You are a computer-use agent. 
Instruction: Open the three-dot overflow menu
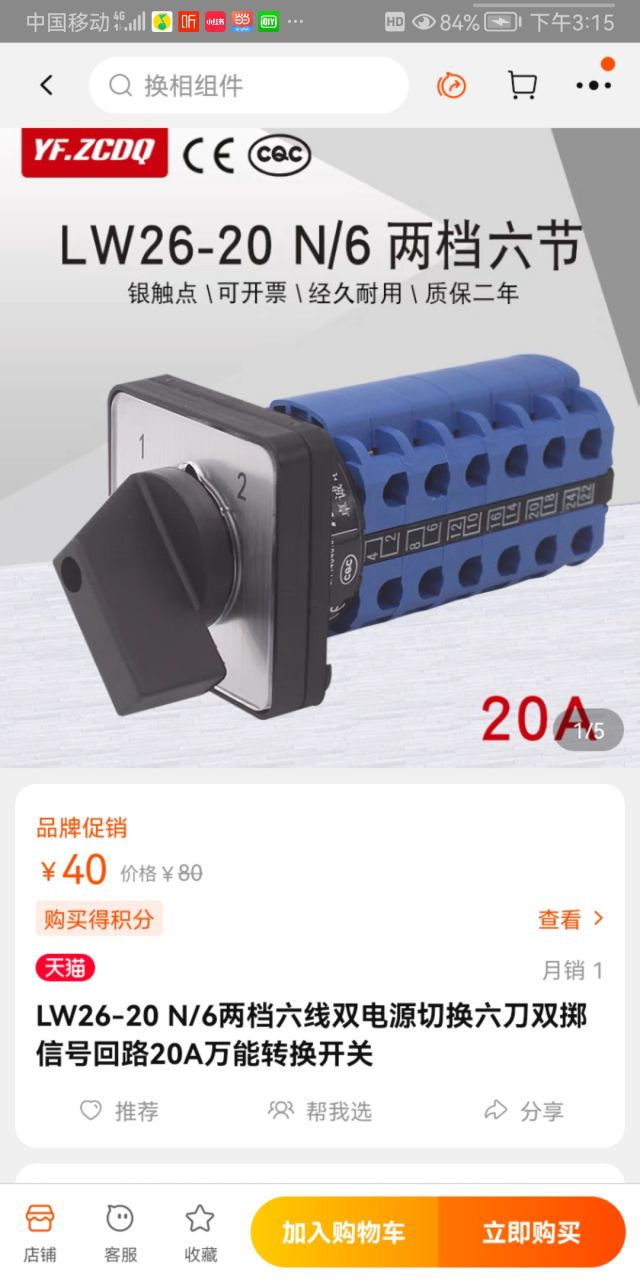tap(593, 85)
